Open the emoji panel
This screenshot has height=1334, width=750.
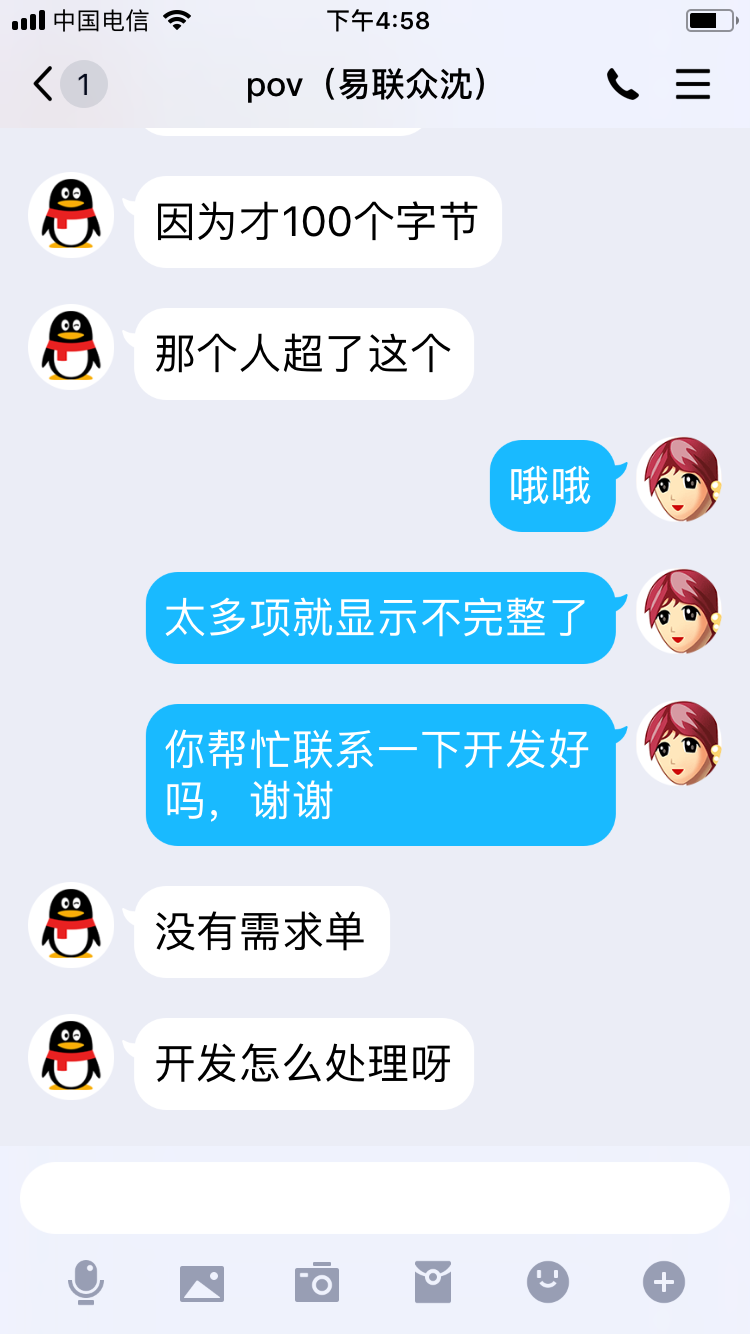548,1282
